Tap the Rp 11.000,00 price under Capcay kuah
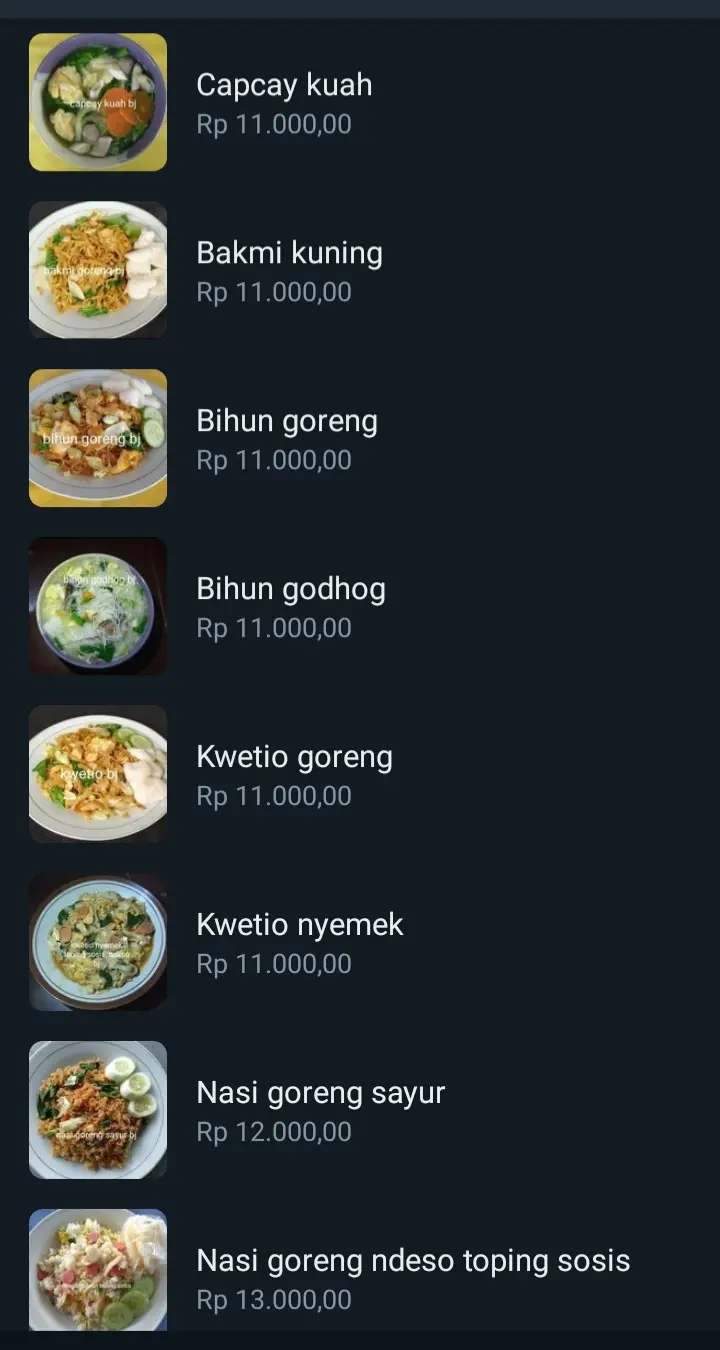The height and width of the screenshot is (1350, 720). click(273, 124)
